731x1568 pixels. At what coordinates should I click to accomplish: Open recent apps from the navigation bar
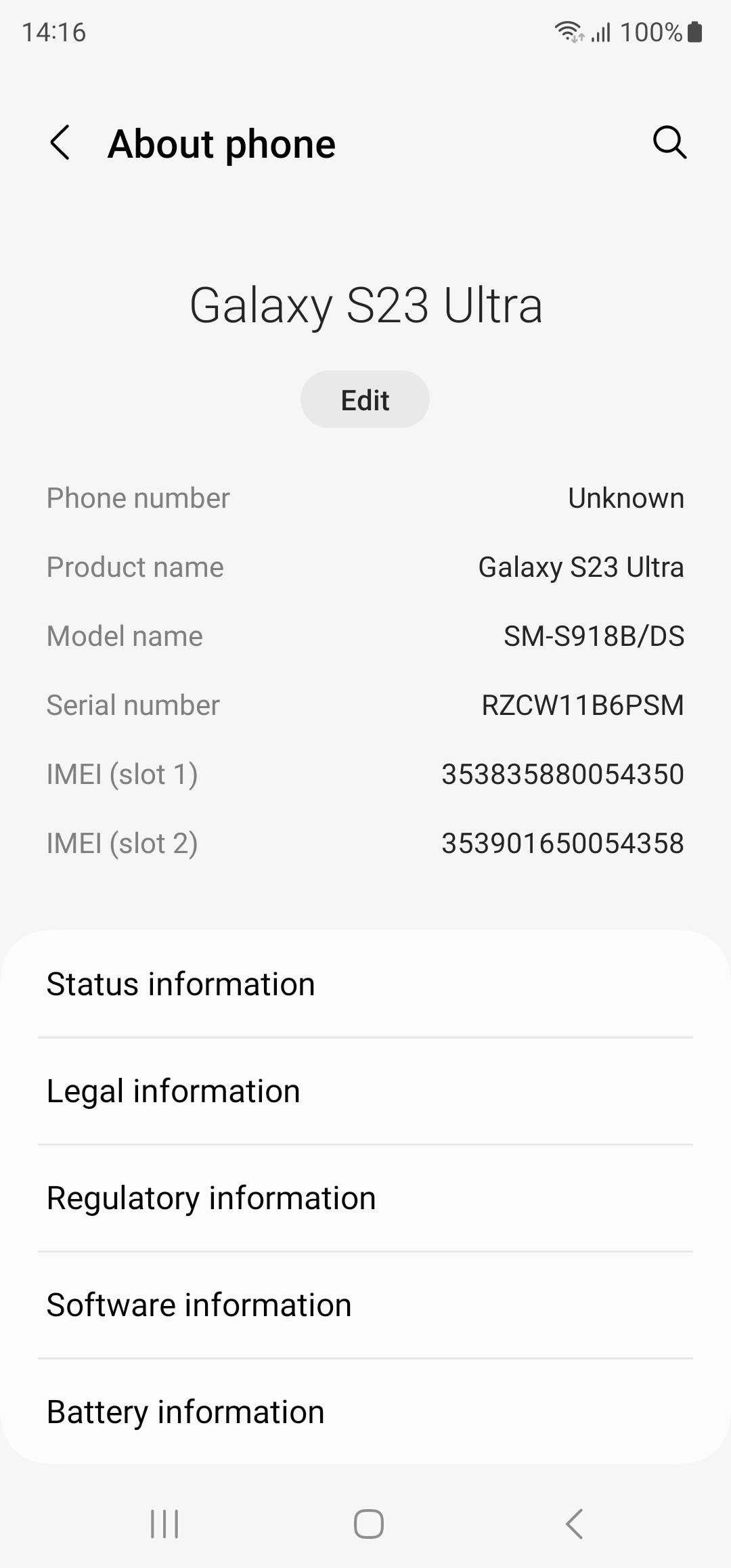coord(164,1524)
